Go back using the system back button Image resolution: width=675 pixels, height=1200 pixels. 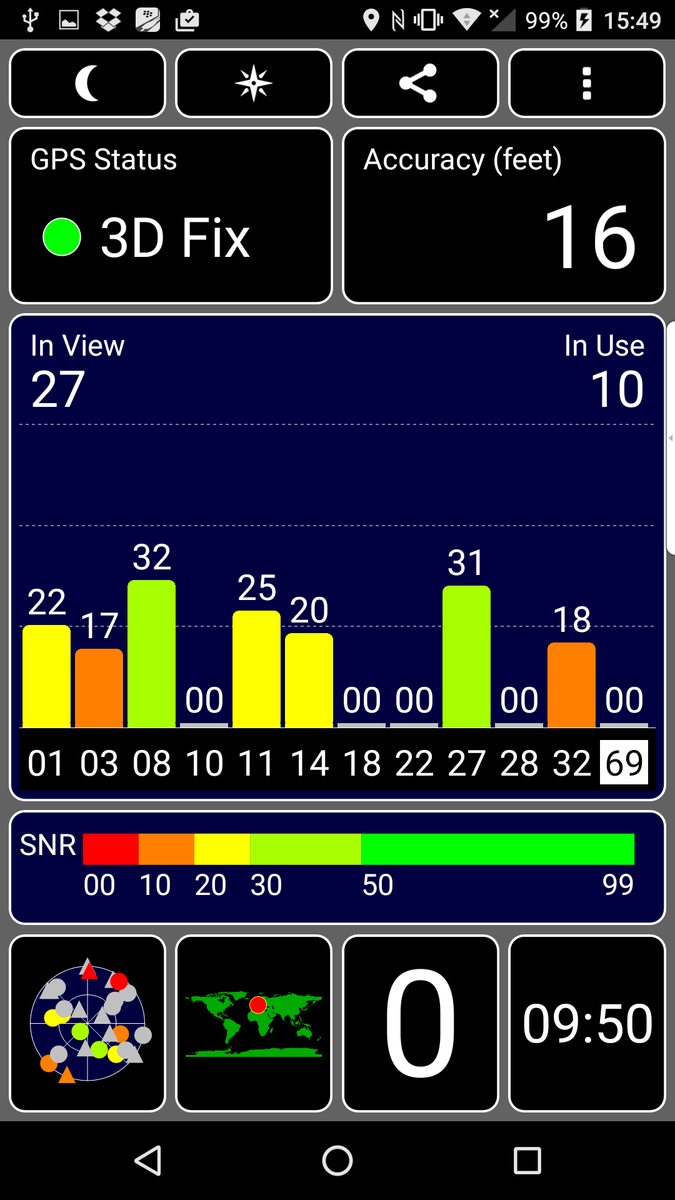point(148,1160)
